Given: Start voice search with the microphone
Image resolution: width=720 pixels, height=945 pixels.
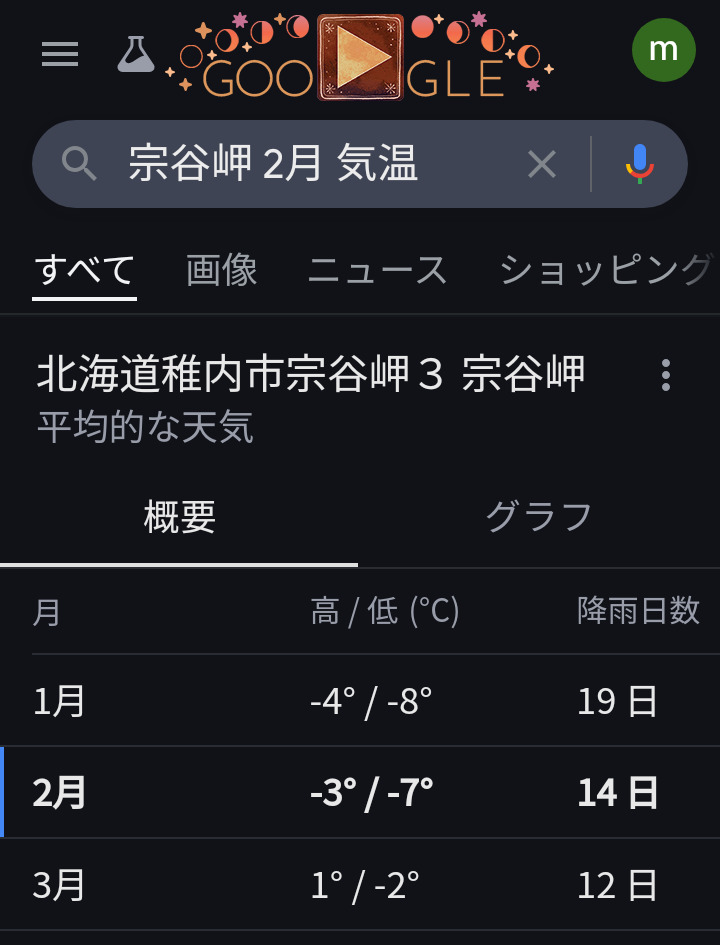Looking at the screenshot, I should tap(640, 164).
